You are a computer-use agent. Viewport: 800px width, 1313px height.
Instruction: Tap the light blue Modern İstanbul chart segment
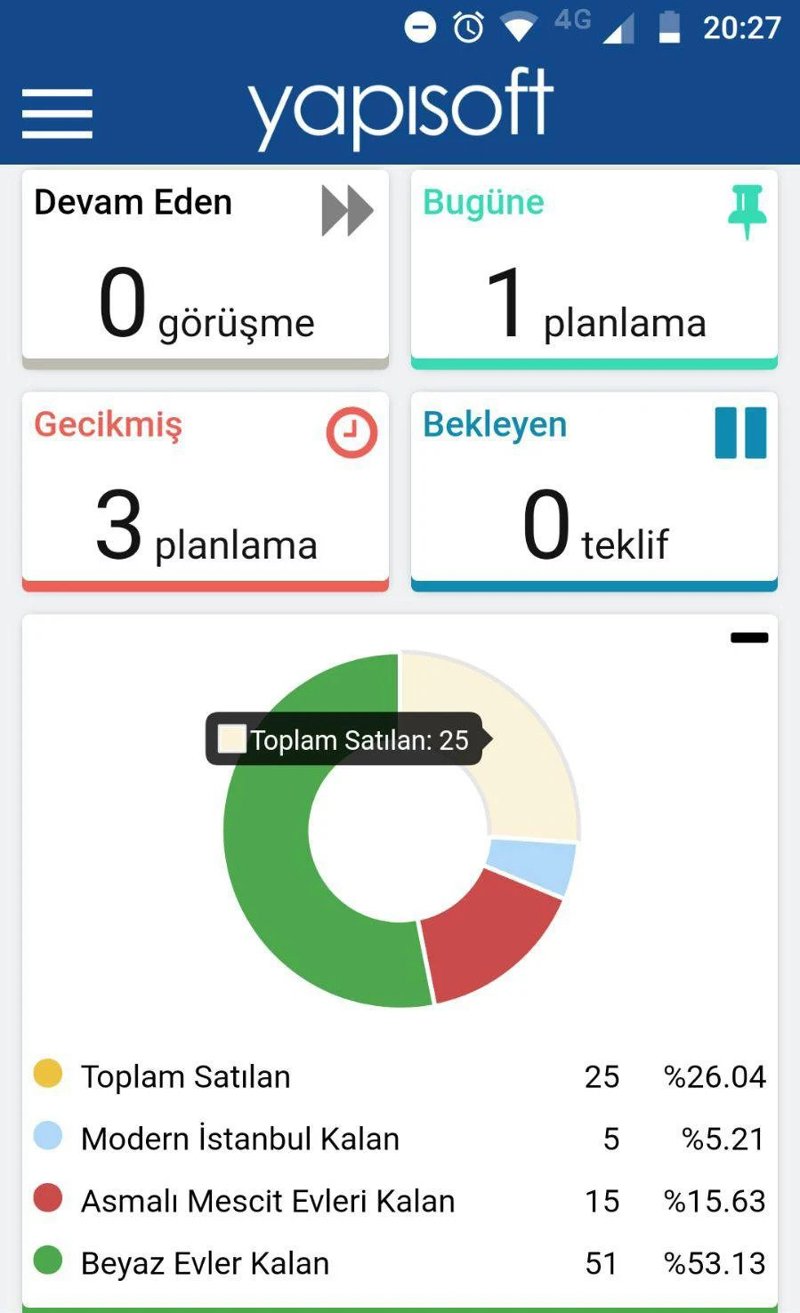(532, 865)
